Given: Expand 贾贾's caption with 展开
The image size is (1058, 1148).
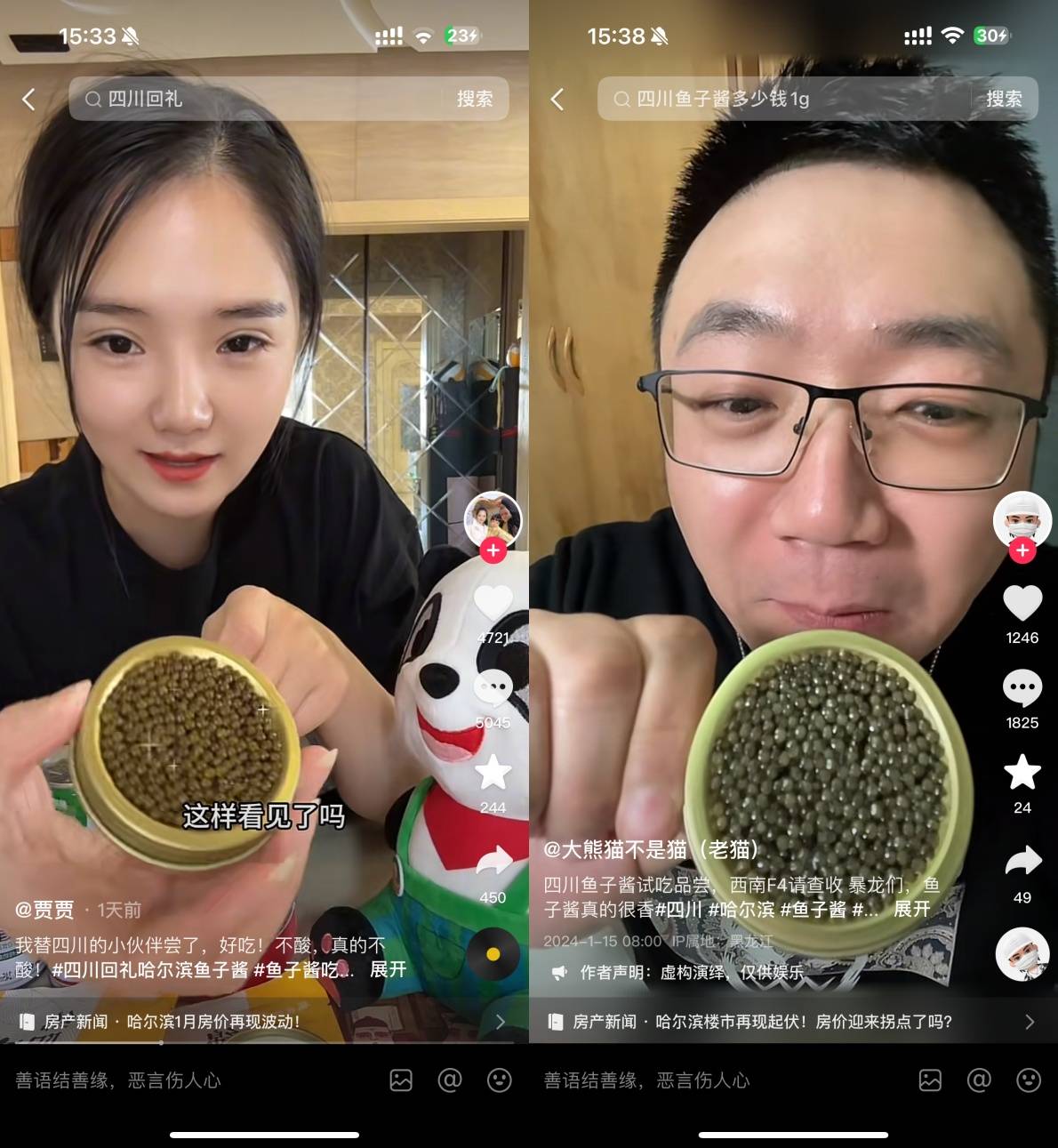Looking at the screenshot, I should 388,969.
